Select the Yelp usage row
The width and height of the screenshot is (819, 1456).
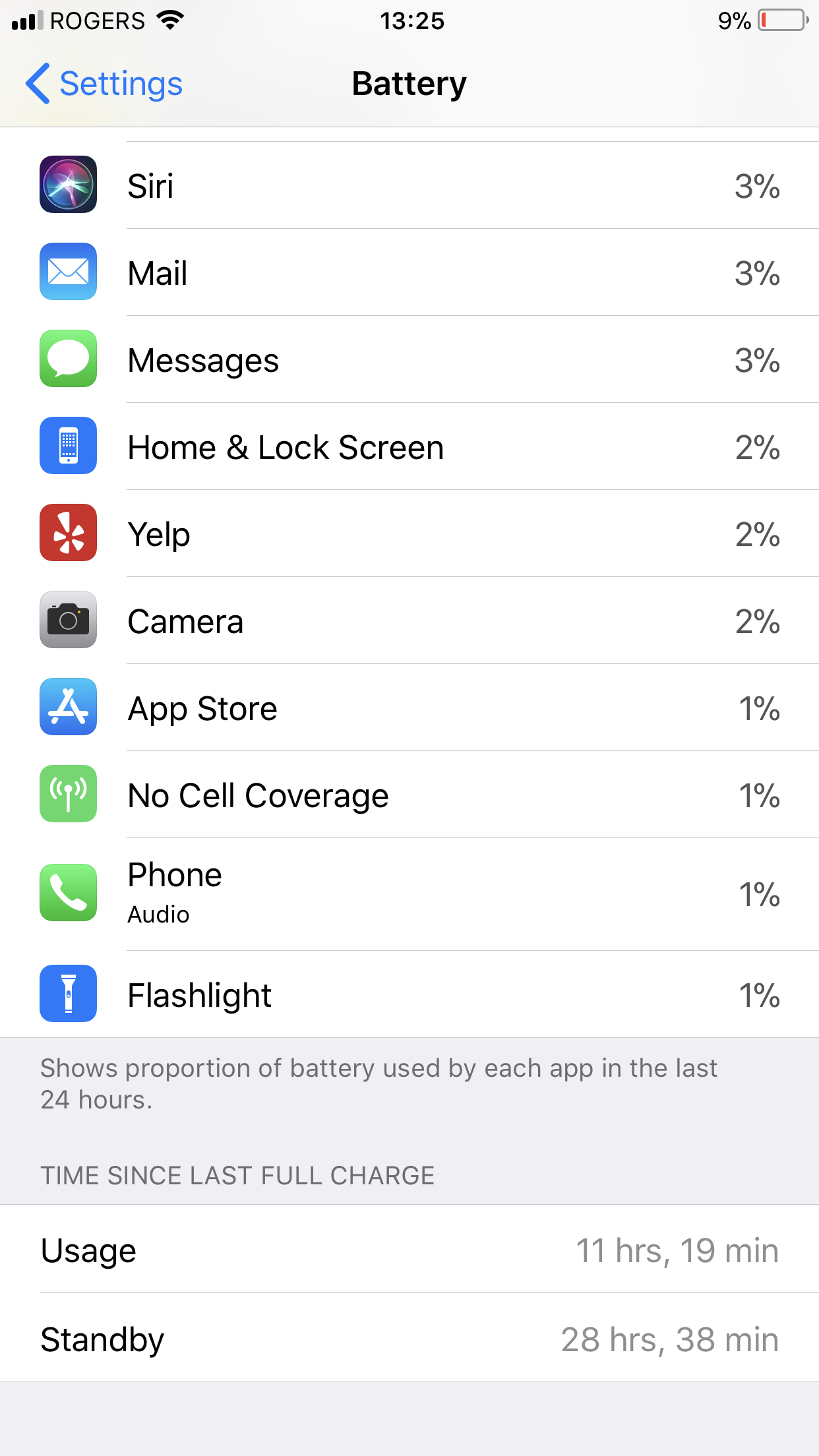pos(409,534)
